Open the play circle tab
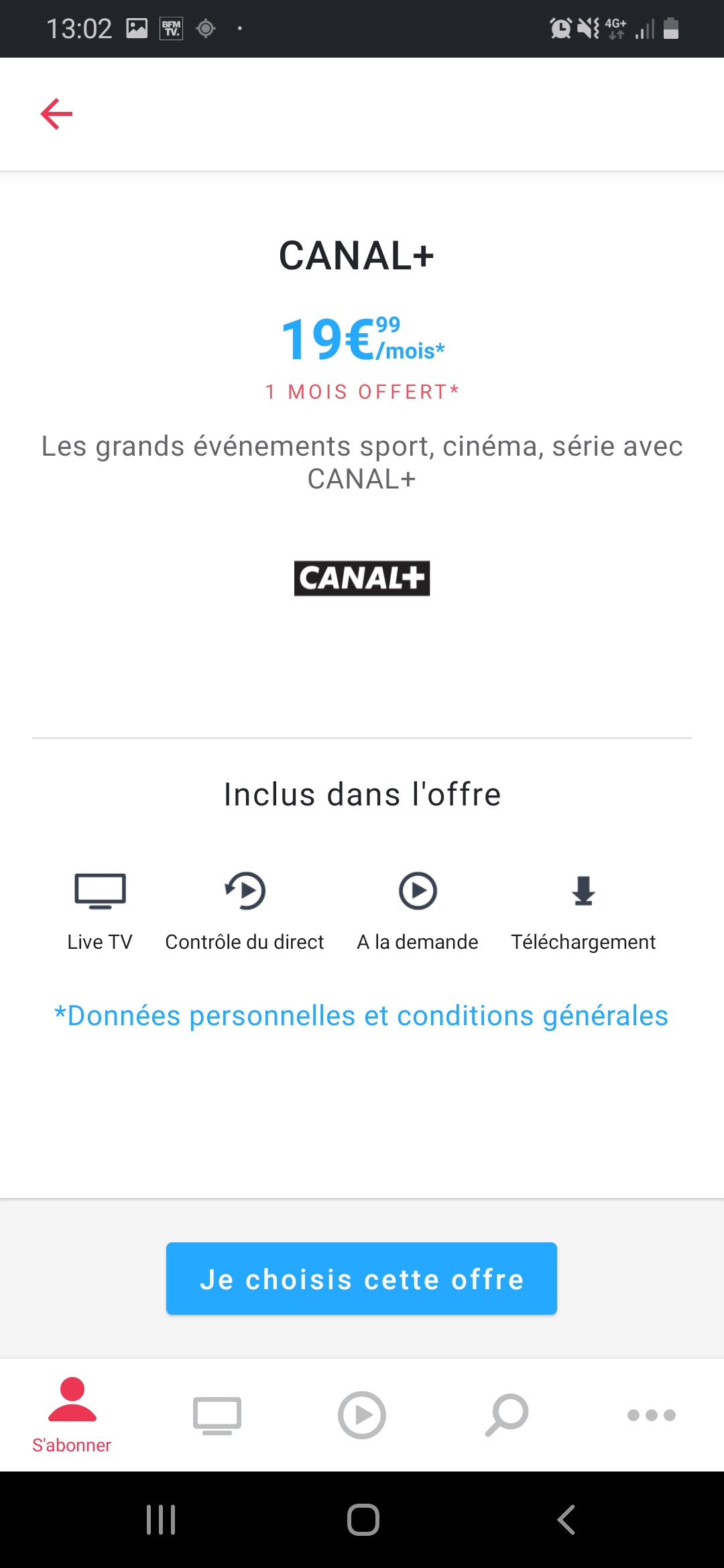The height and width of the screenshot is (1568, 724). [362, 1415]
